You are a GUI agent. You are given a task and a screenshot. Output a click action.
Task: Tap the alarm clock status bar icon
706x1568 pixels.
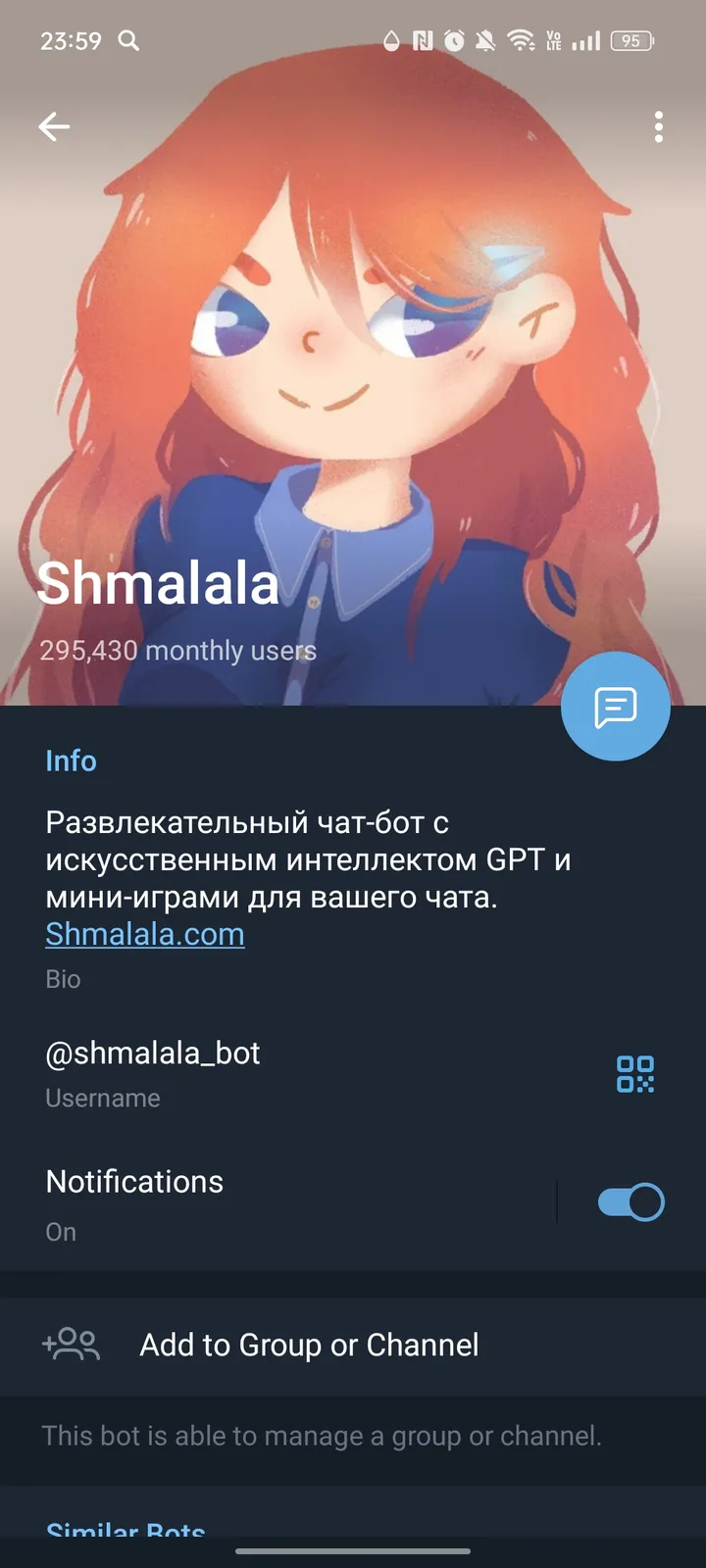452,41
